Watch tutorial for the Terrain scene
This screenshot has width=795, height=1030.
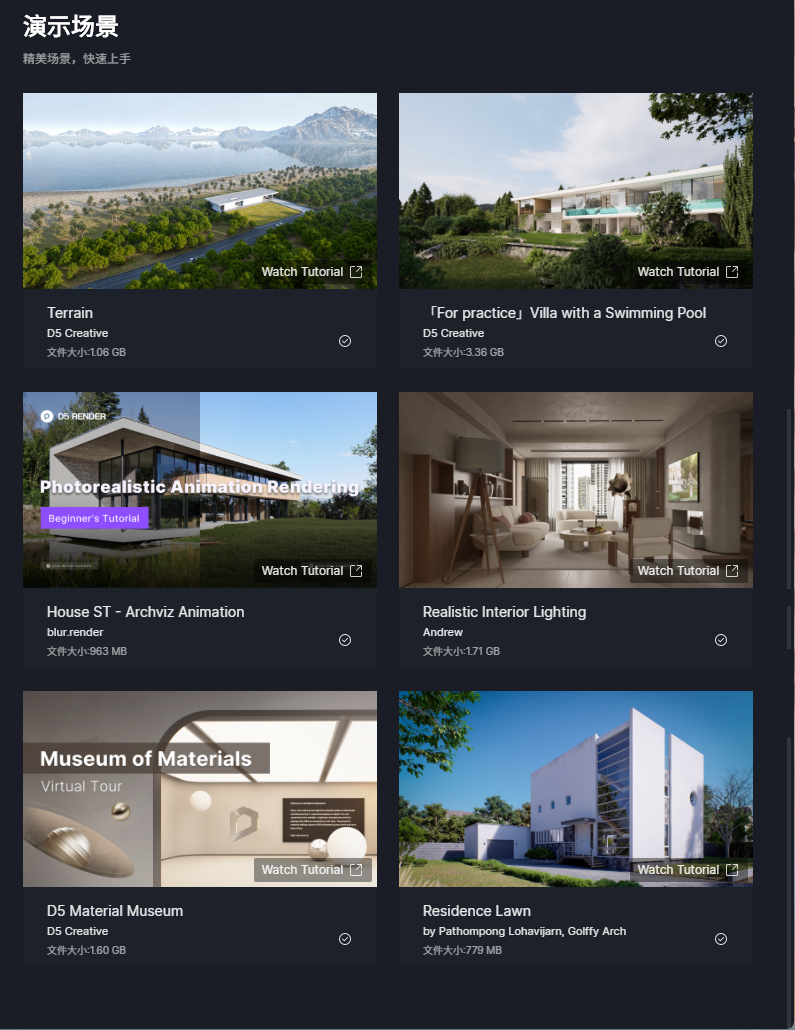point(311,272)
